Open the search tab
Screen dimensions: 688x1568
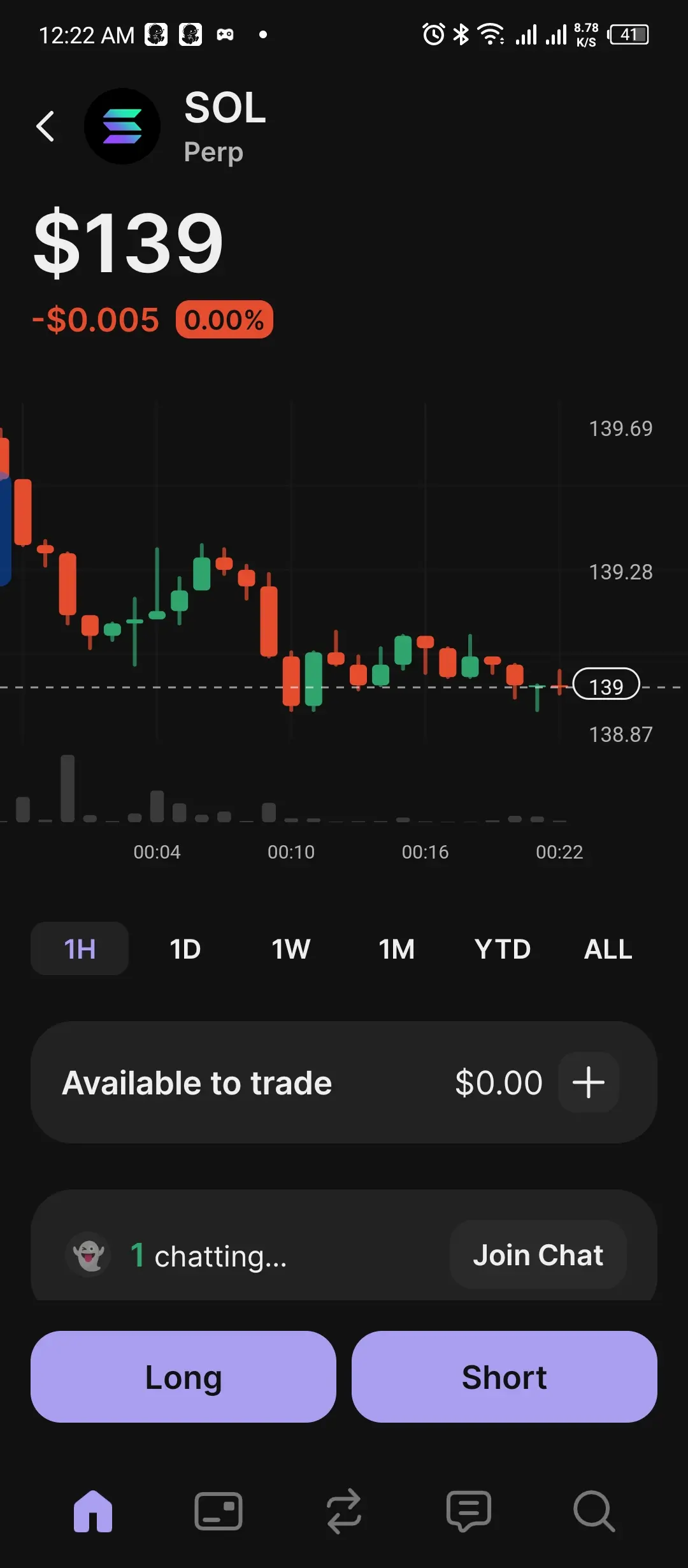click(594, 1511)
